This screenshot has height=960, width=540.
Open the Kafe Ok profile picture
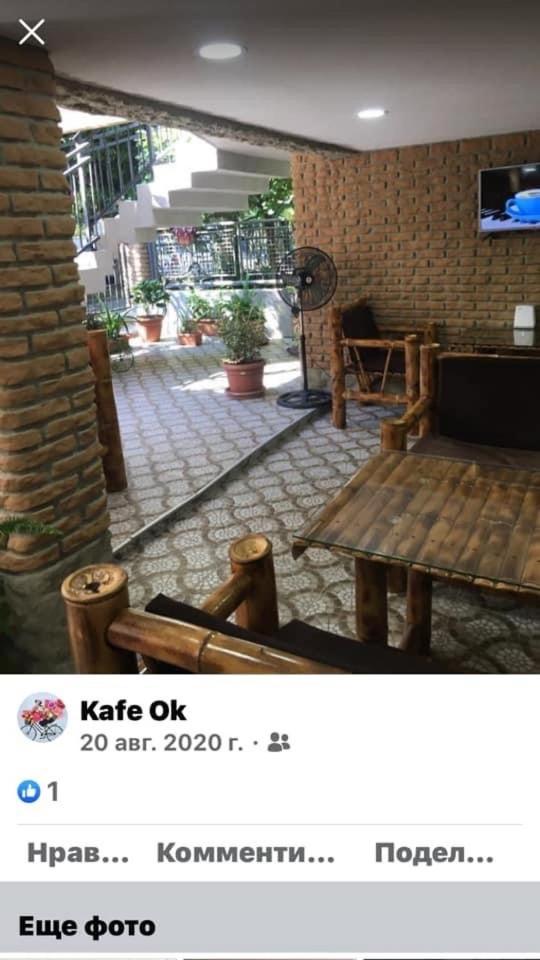(42, 718)
